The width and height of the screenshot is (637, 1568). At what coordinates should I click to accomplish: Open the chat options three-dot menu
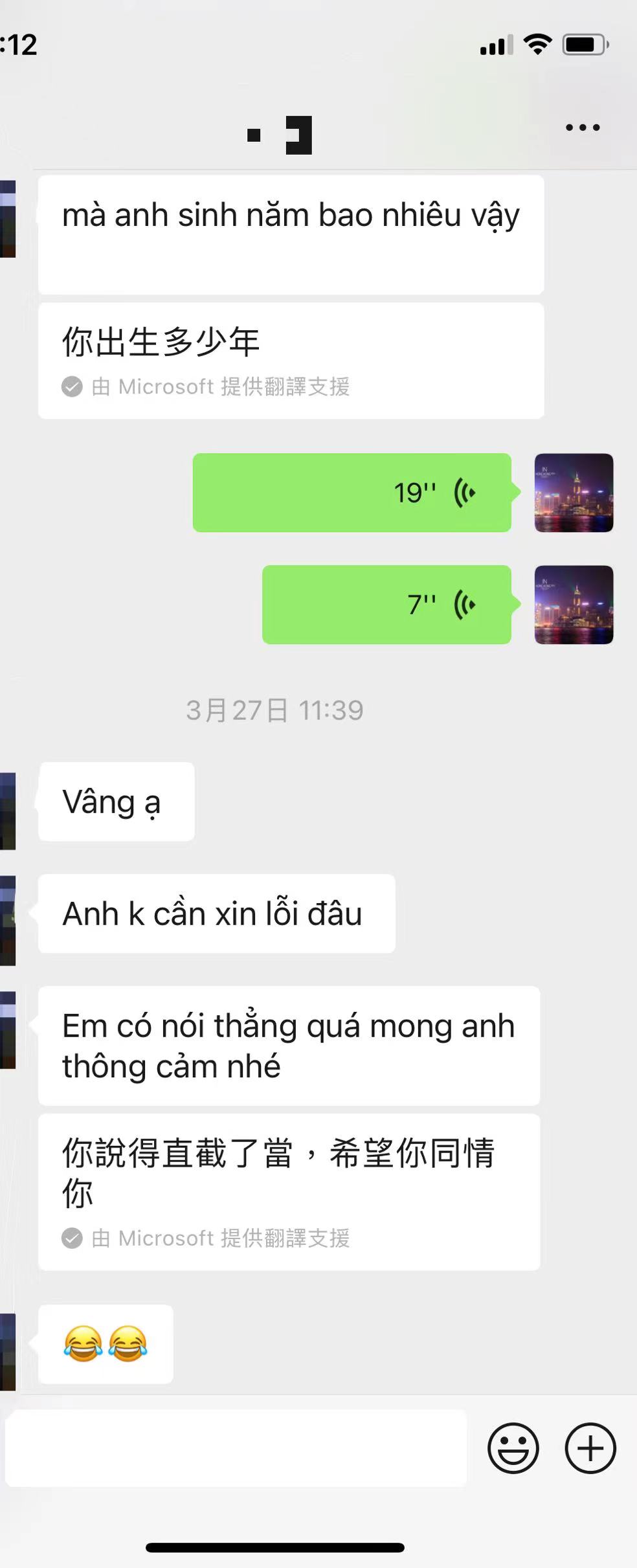click(x=581, y=127)
